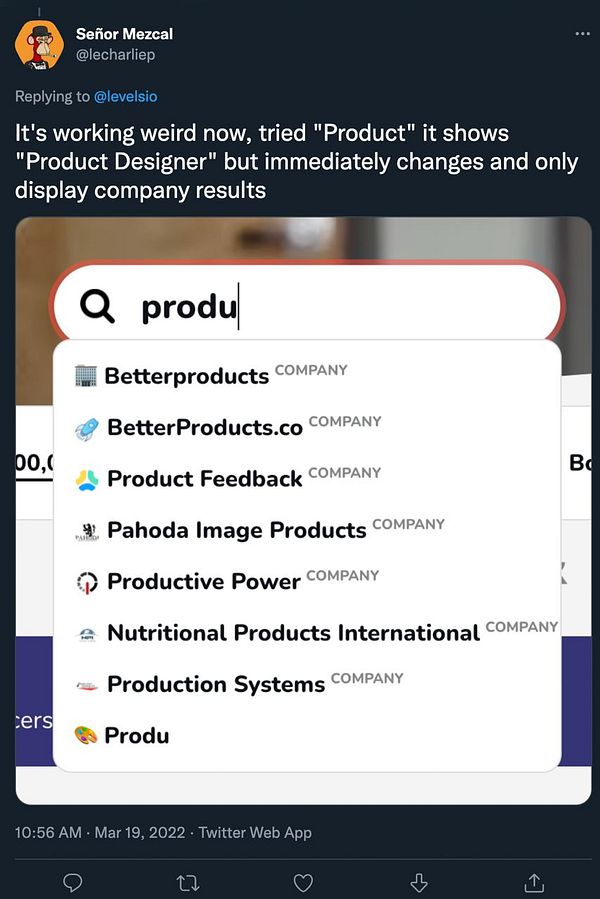600x899 pixels.
Task: Open the tweet overflow menu
Action: [583, 34]
